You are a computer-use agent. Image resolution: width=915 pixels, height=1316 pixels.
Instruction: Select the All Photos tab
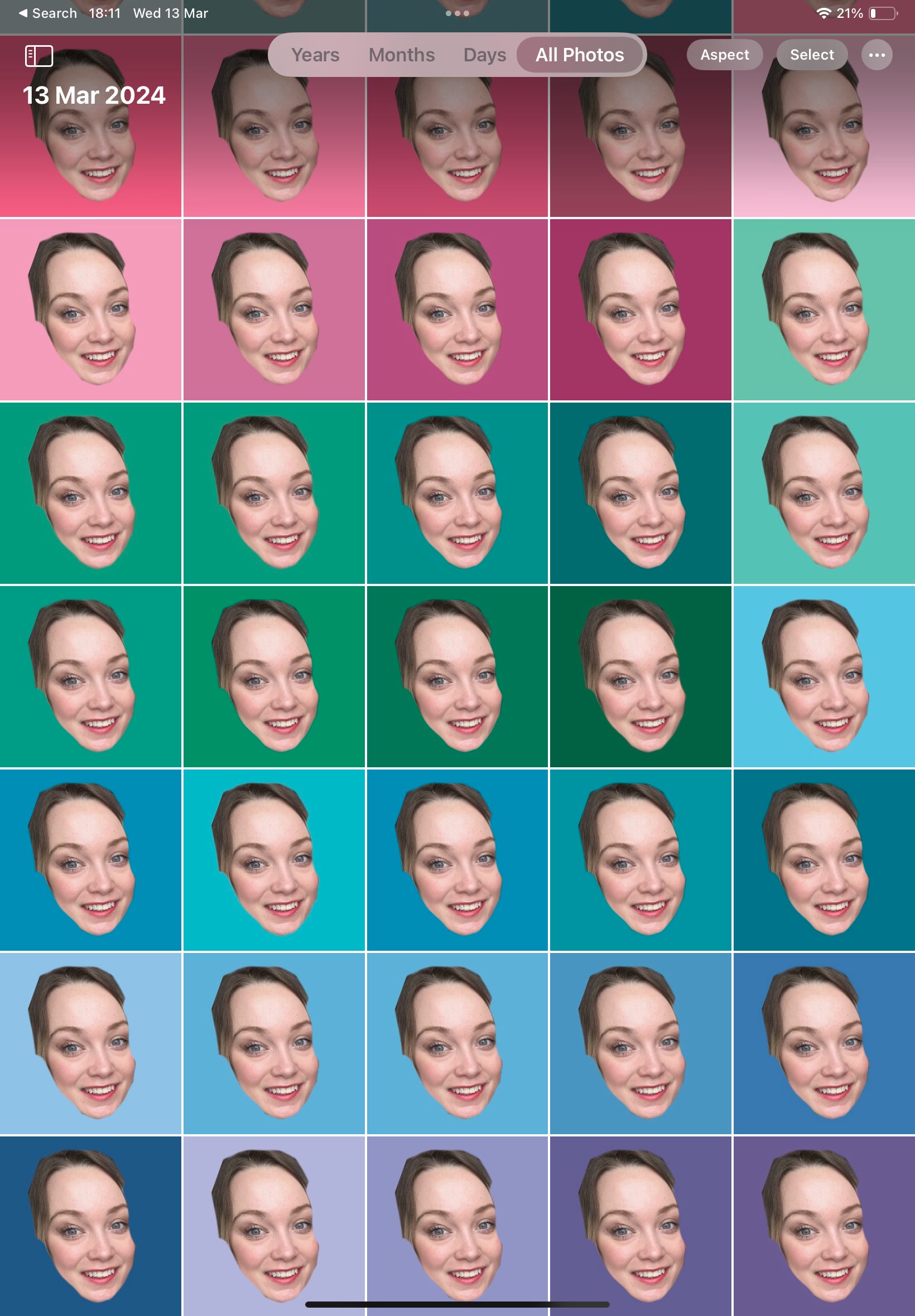click(580, 55)
